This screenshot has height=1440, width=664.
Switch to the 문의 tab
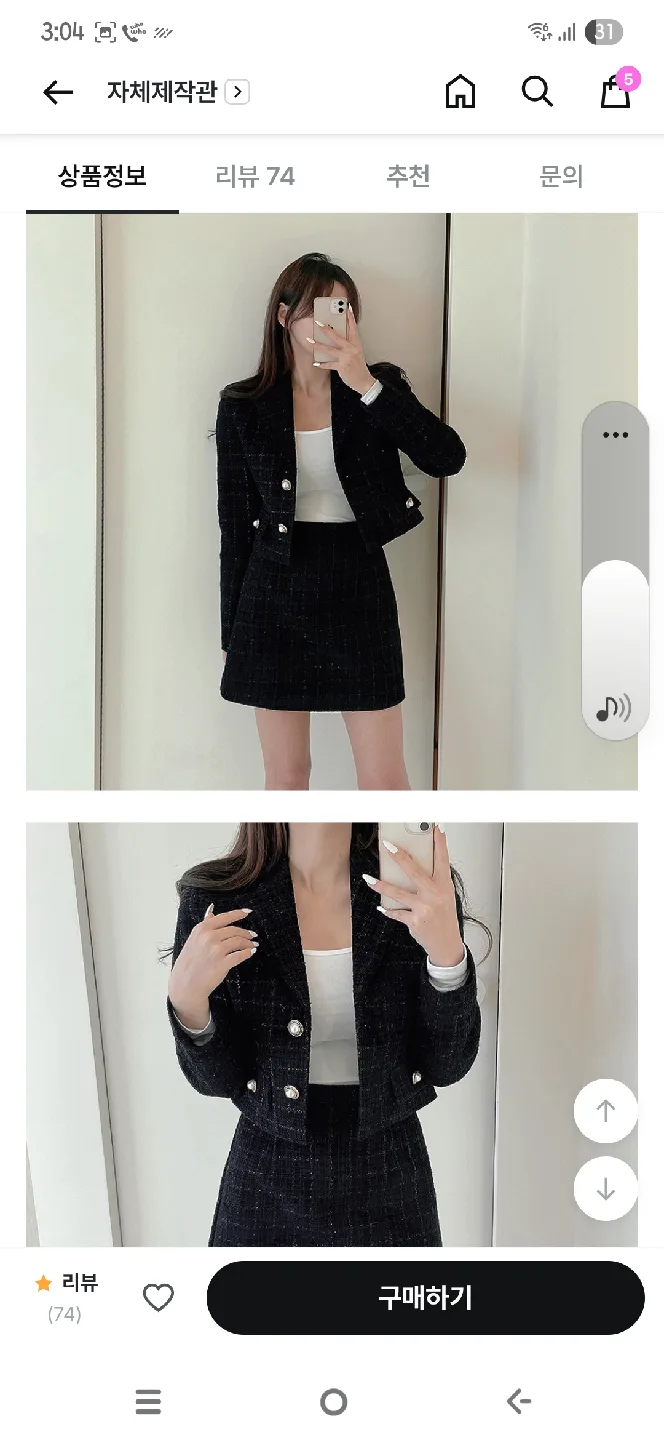pos(561,177)
